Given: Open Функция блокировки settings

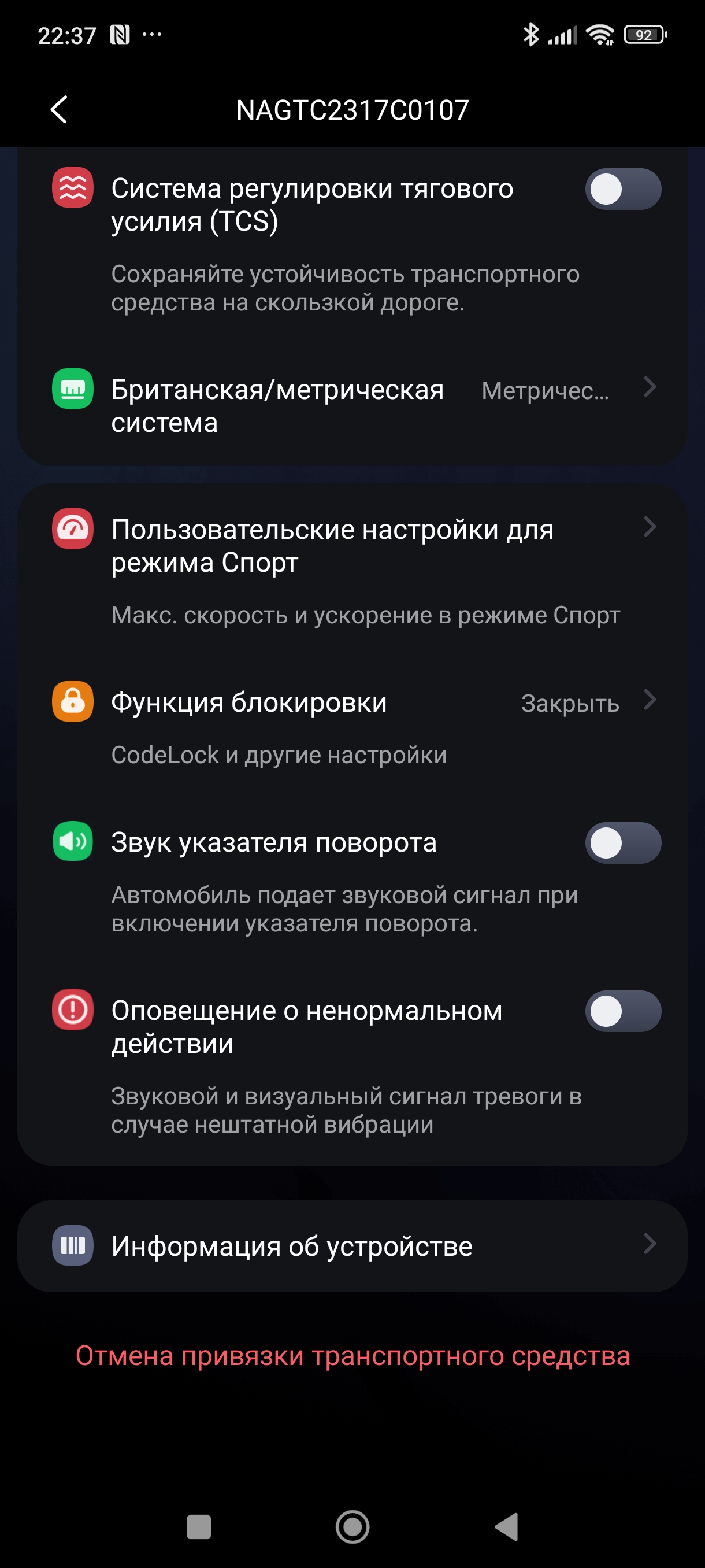Looking at the screenshot, I should point(353,703).
